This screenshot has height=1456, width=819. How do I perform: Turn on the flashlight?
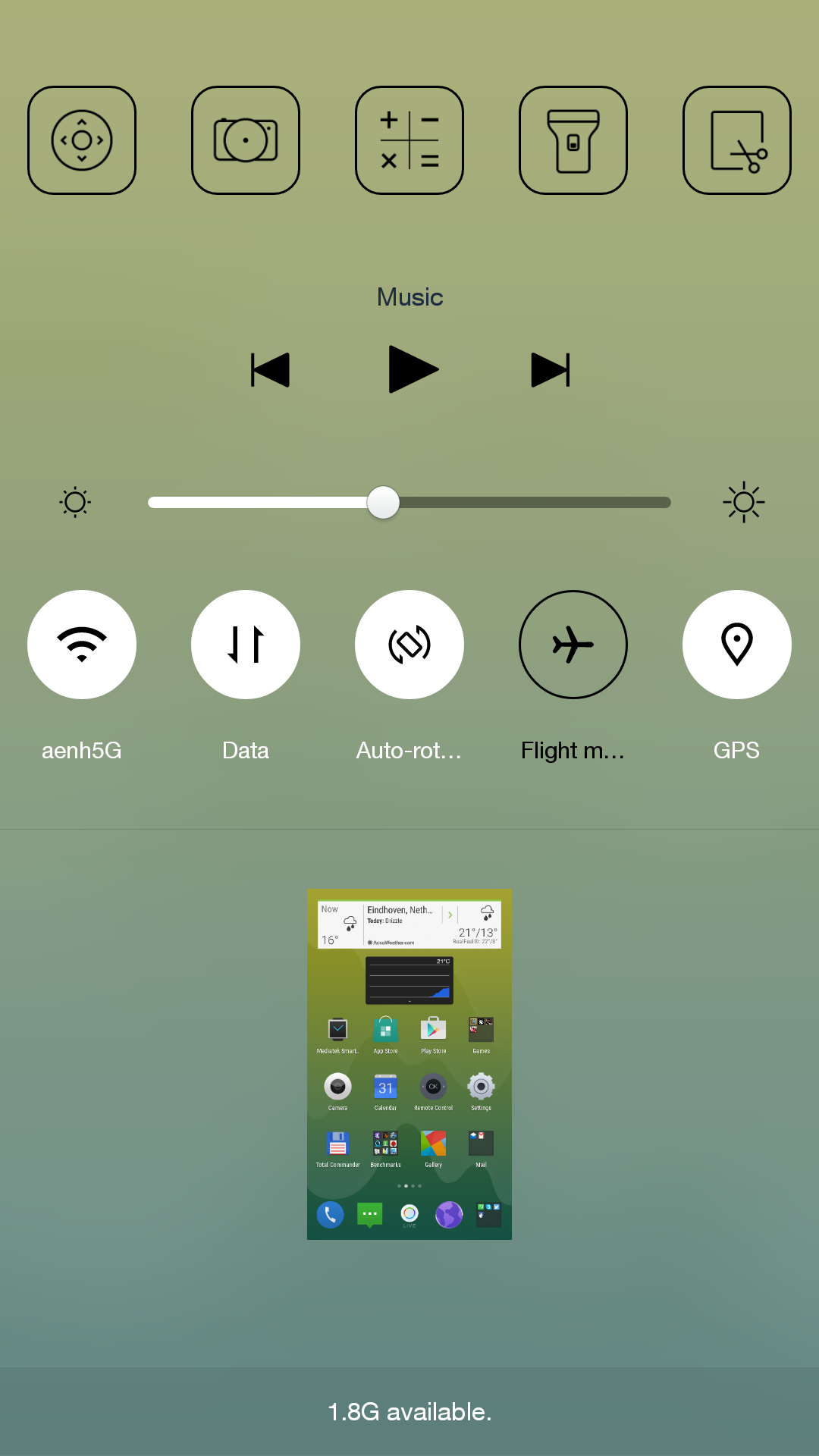pyautogui.click(x=573, y=140)
